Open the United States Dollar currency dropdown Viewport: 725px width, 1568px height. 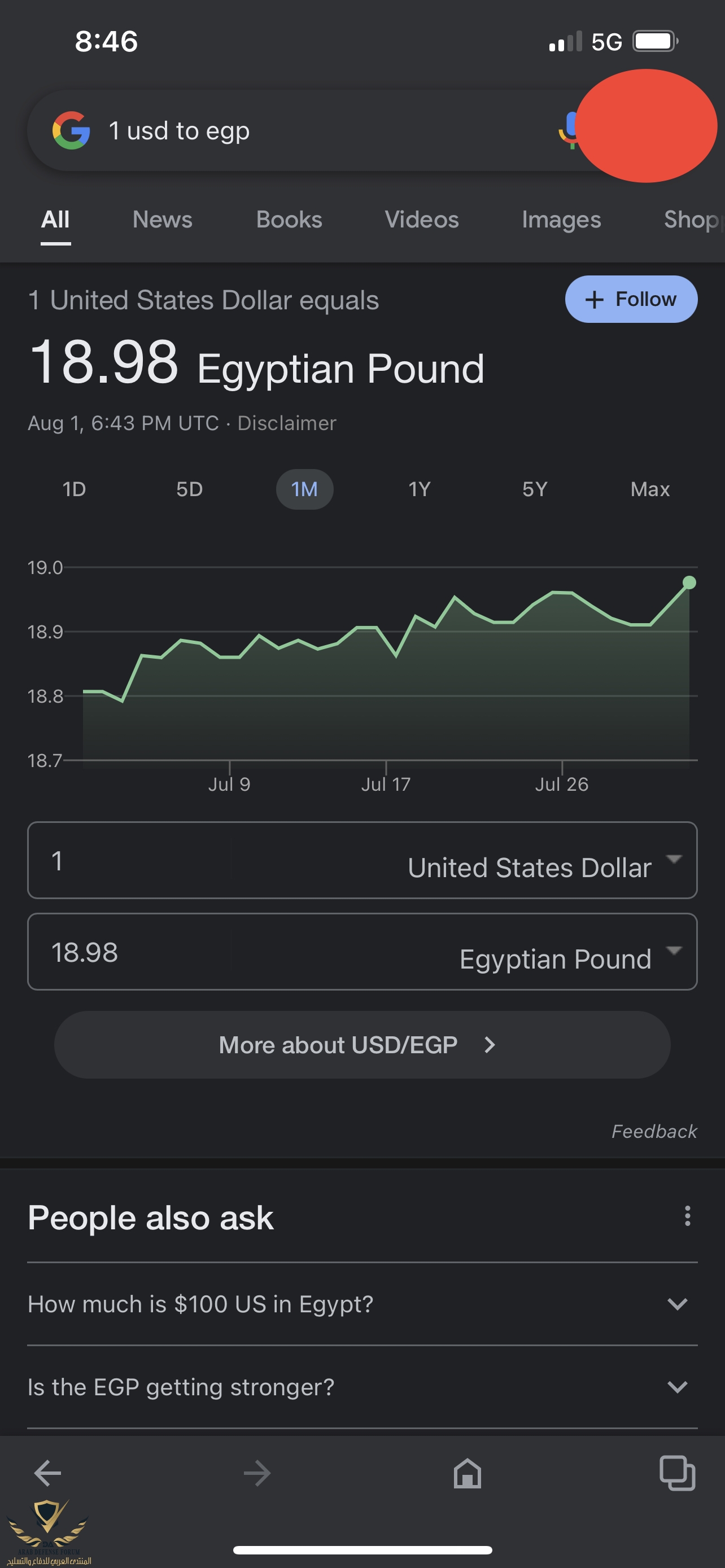pos(541,866)
